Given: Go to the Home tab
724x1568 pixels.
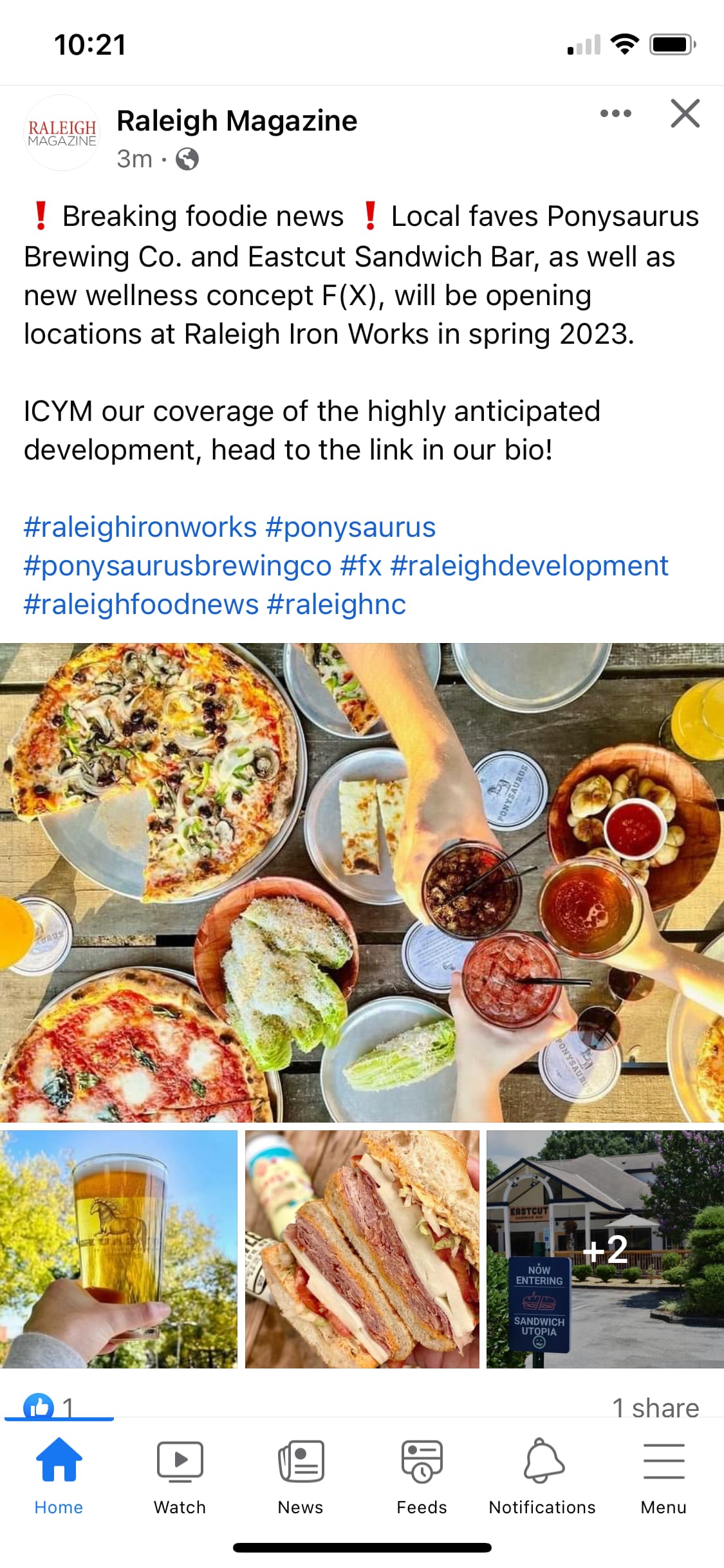Looking at the screenshot, I should point(59,1477).
